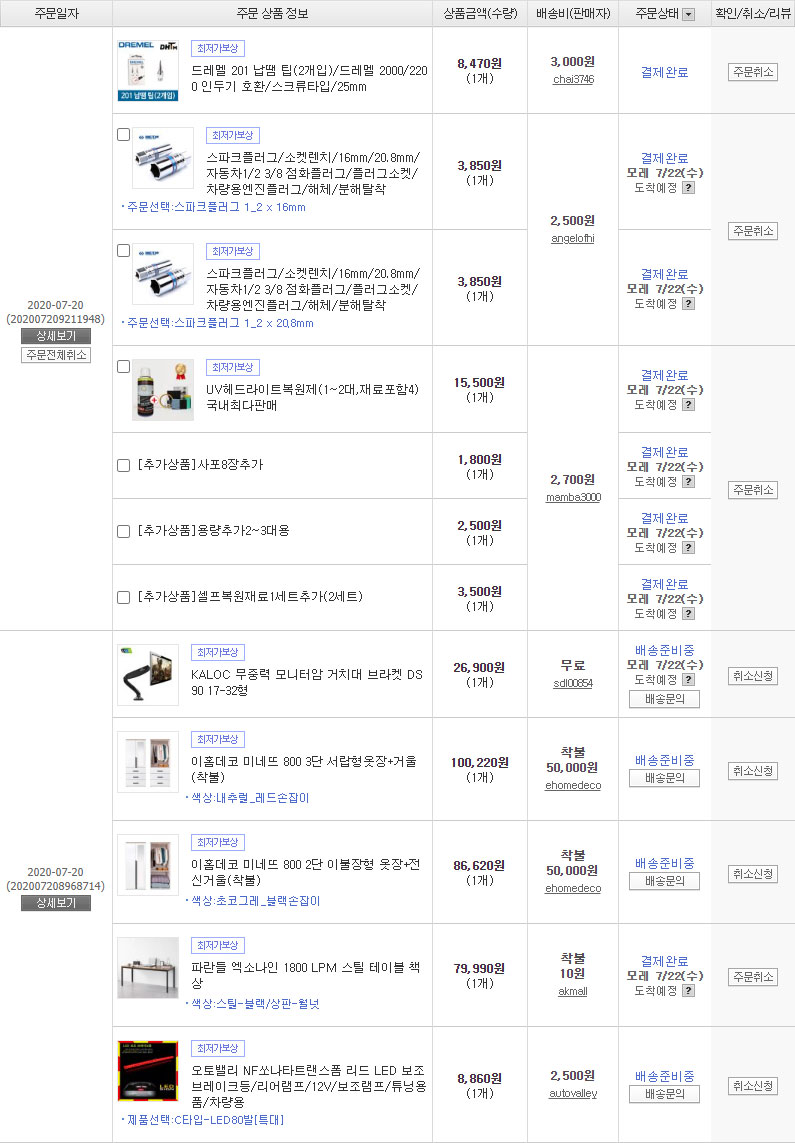Image resolution: width=795 pixels, height=1143 pixels.
Task: Select the UV헤드라이트복원제 checkbox
Action: pos(123,367)
